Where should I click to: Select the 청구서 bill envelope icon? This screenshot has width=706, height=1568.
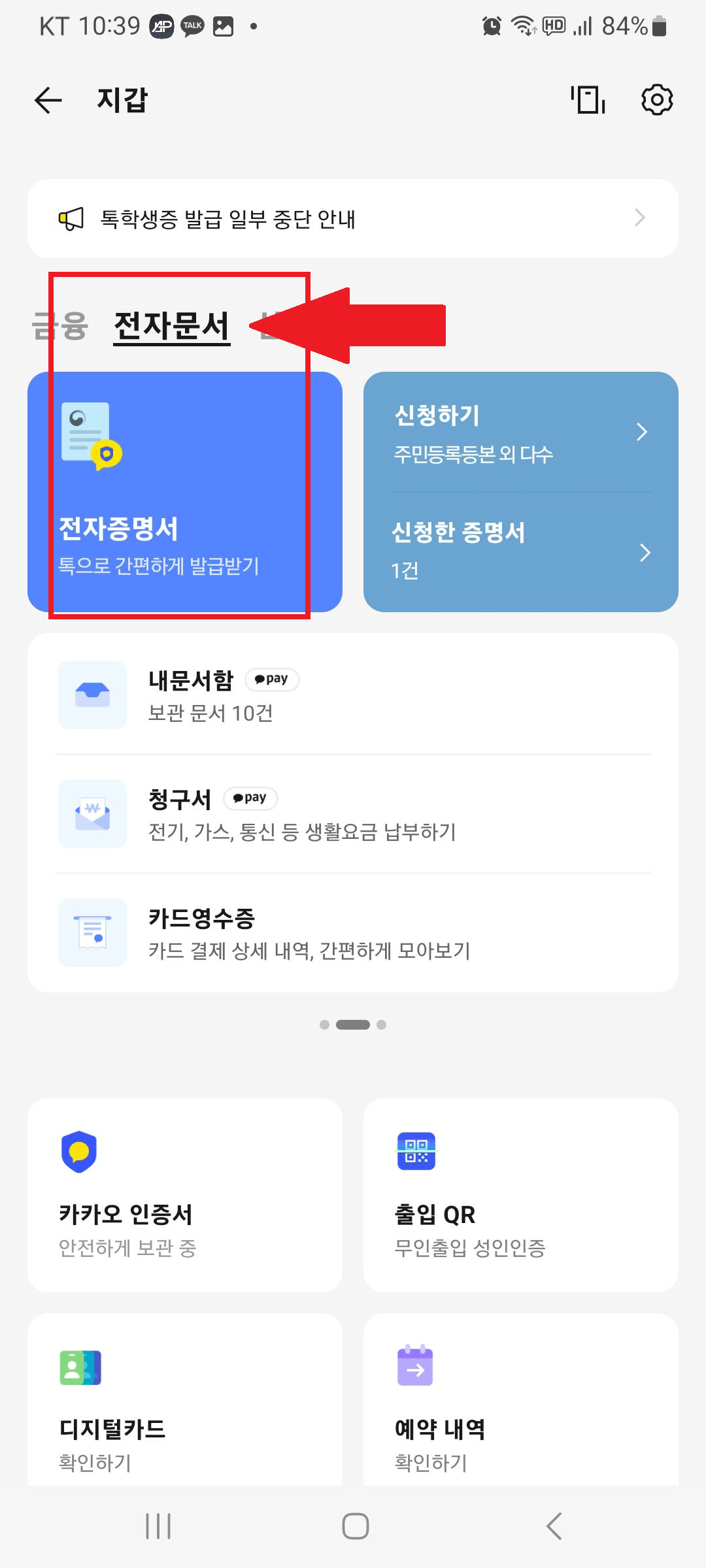point(92,813)
